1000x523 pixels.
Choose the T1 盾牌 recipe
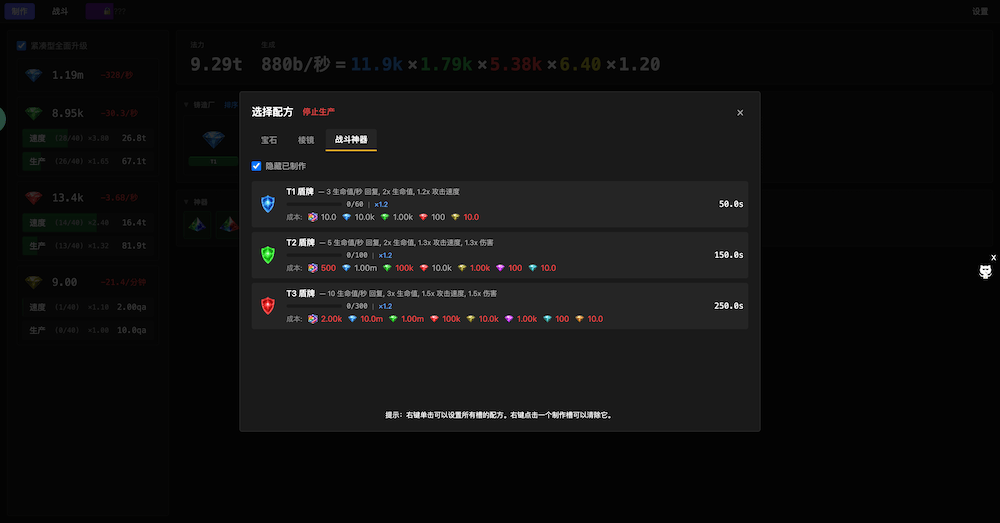tap(499, 203)
